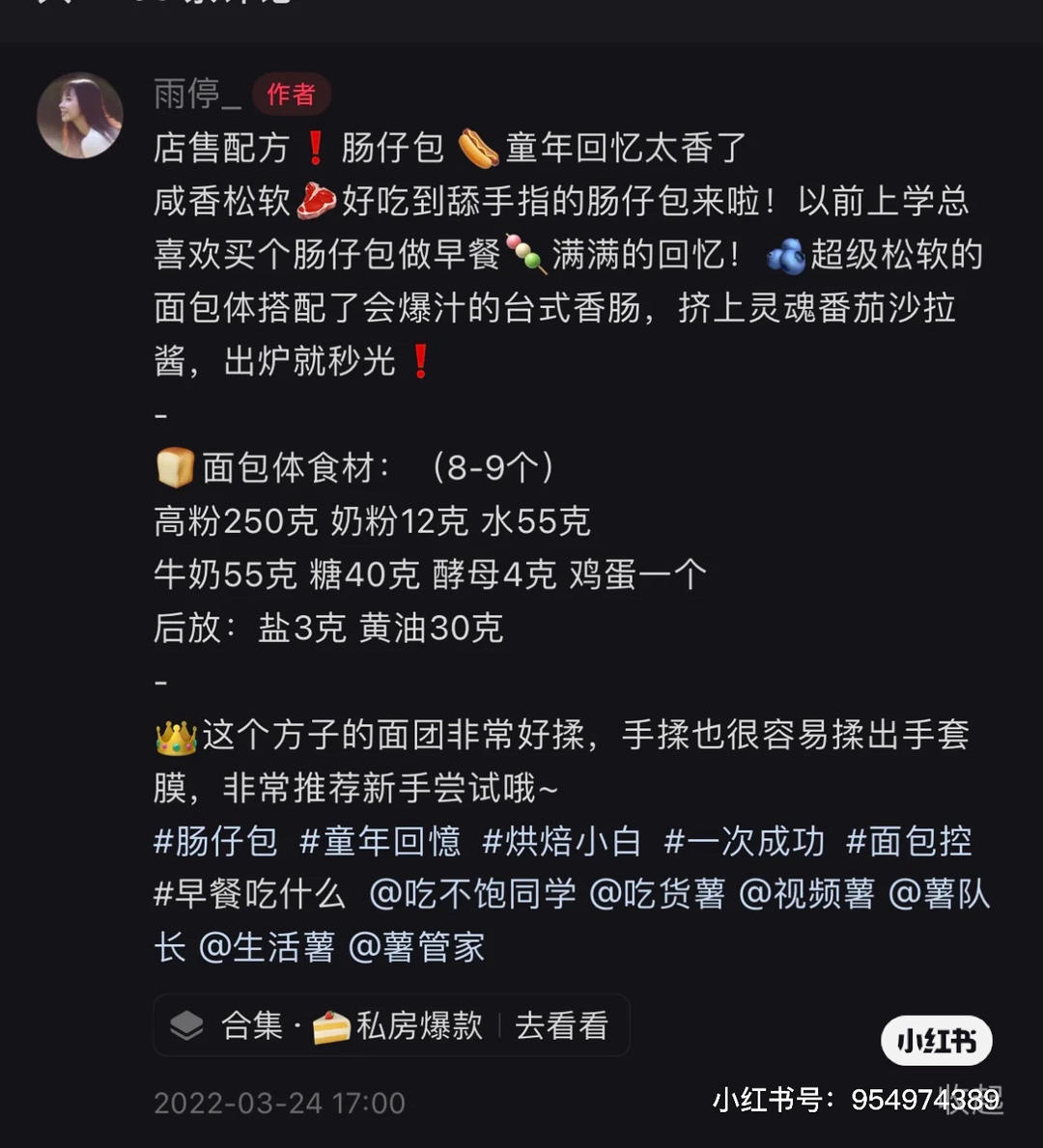Tap the username 雨停_
Image resolution: width=1043 pixels, height=1148 pixels.
[197, 94]
